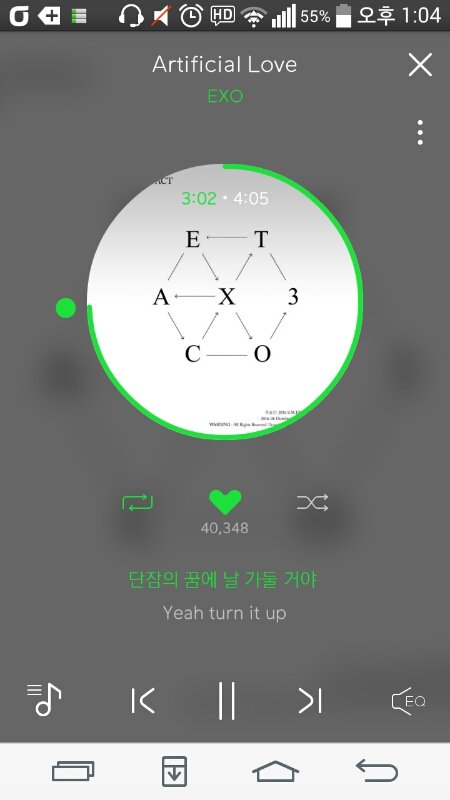The width and height of the screenshot is (450, 800).
Task: Enable shuffle playback
Action: coord(312,503)
